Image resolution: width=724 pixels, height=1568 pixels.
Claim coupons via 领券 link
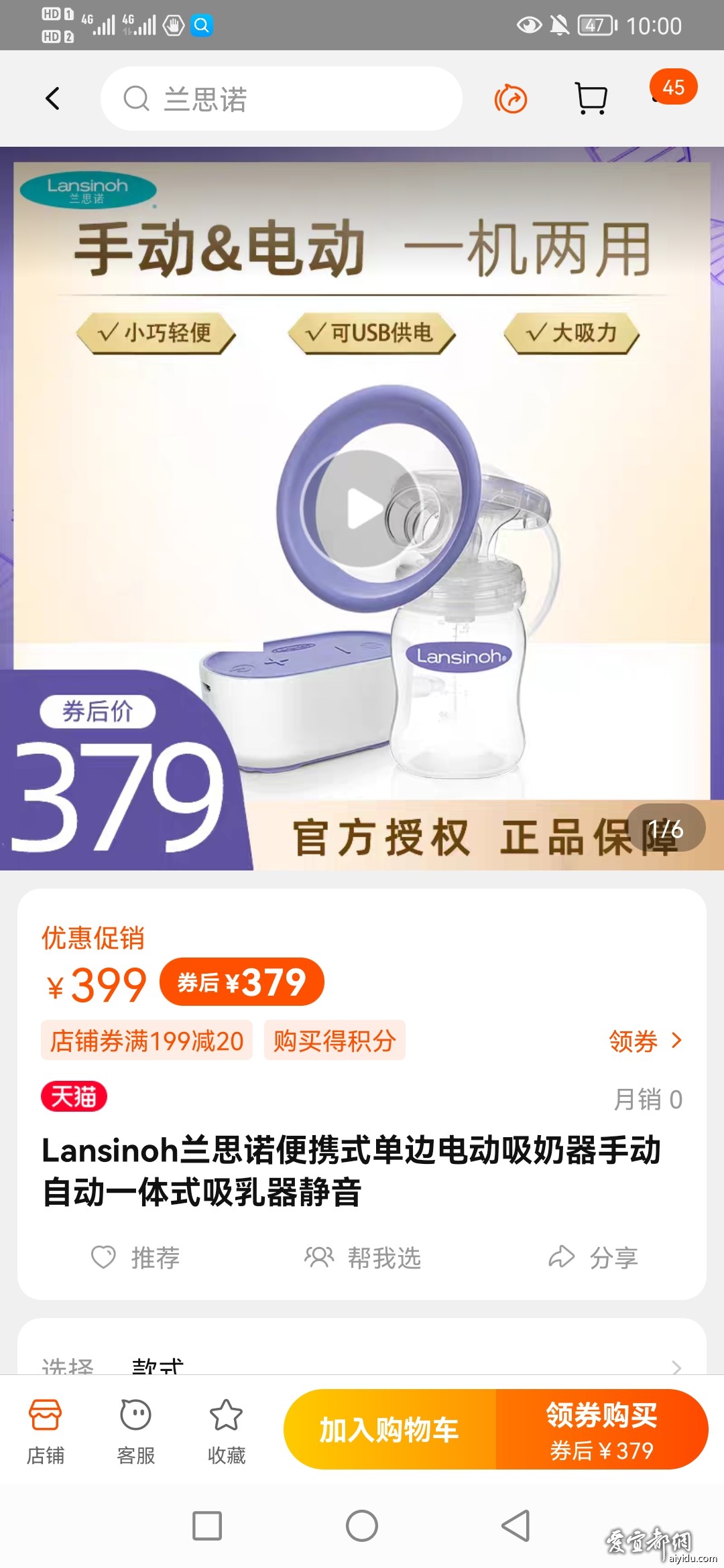(644, 1041)
